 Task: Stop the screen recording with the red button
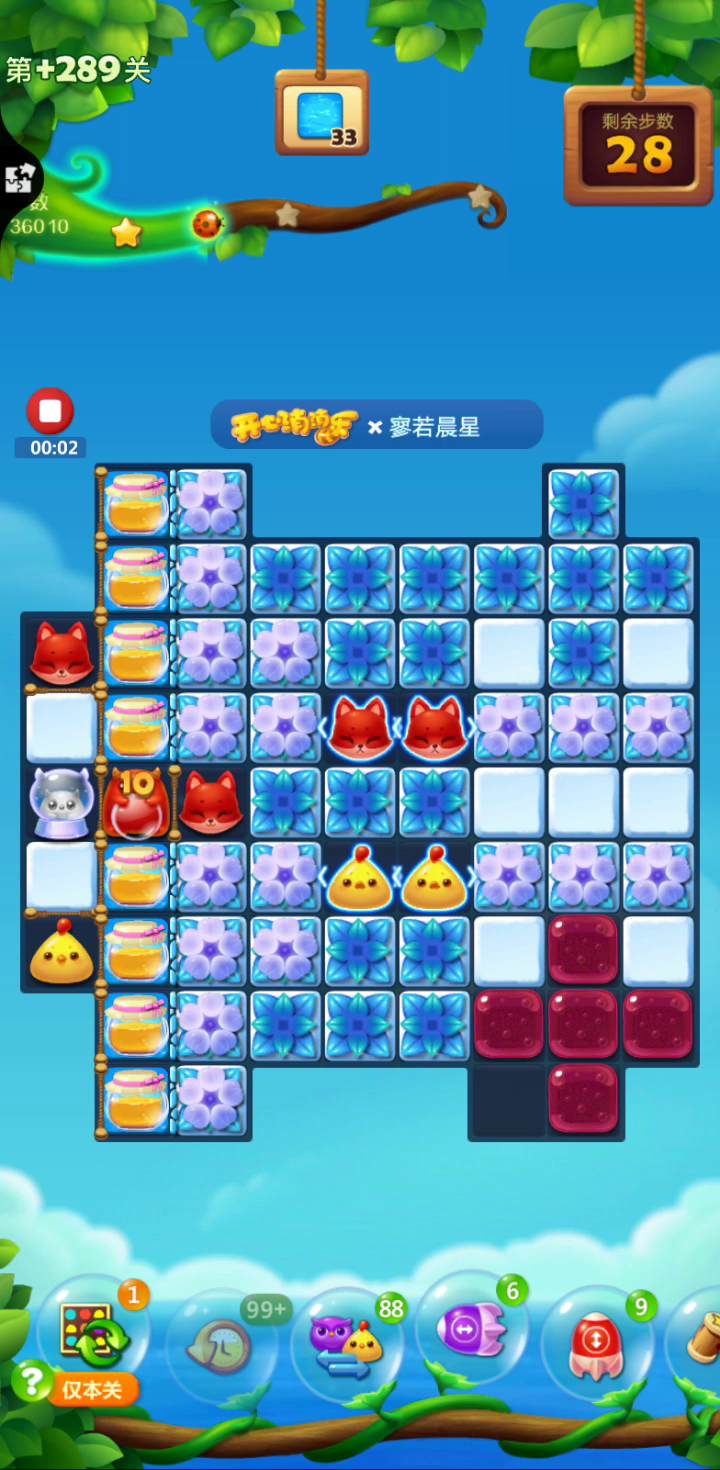pos(50,411)
